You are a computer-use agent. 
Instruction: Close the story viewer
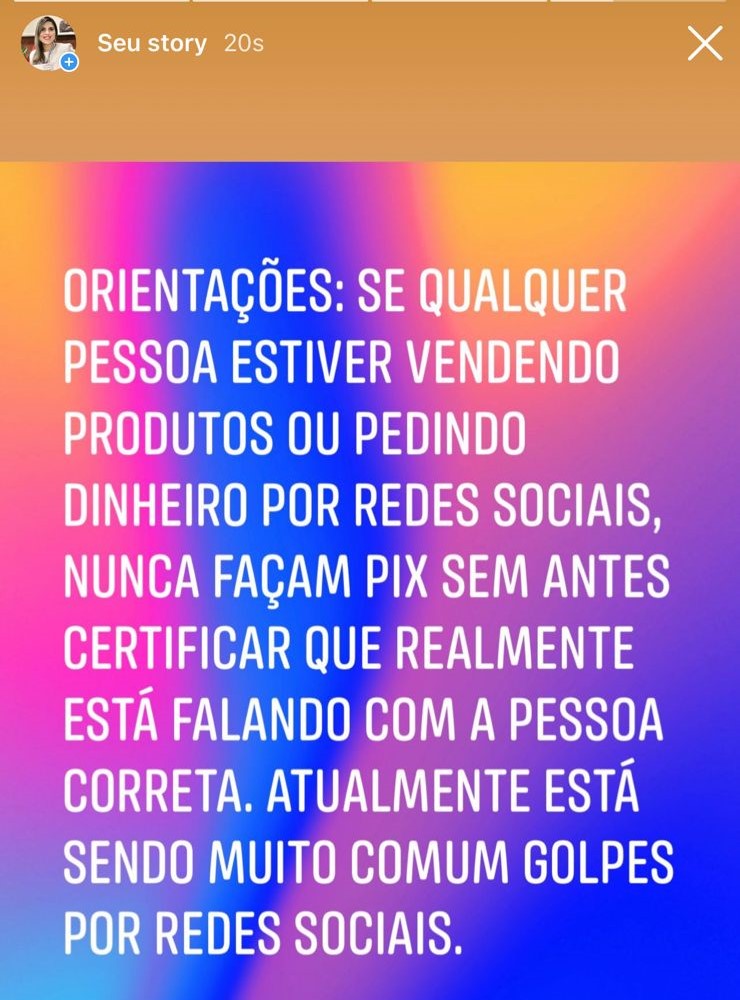point(704,44)
